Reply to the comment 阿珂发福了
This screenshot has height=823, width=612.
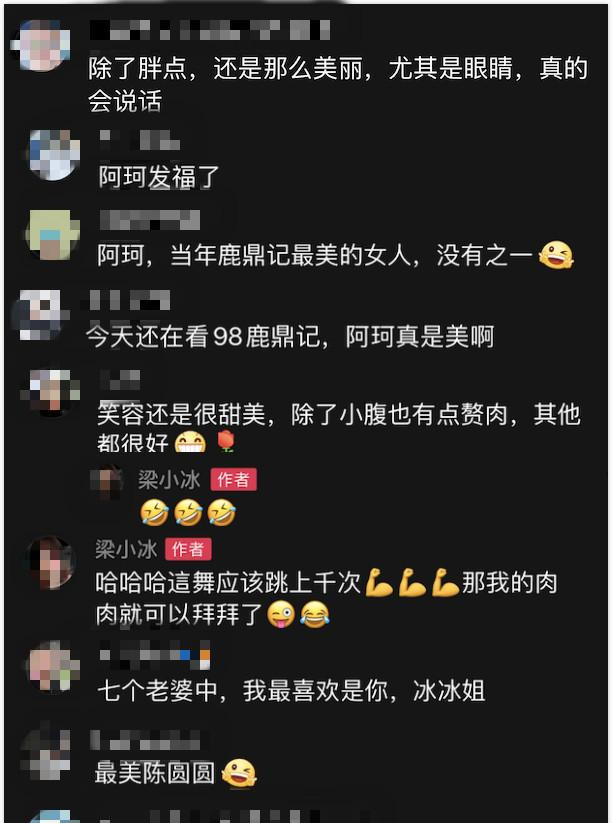pos(159,177)
